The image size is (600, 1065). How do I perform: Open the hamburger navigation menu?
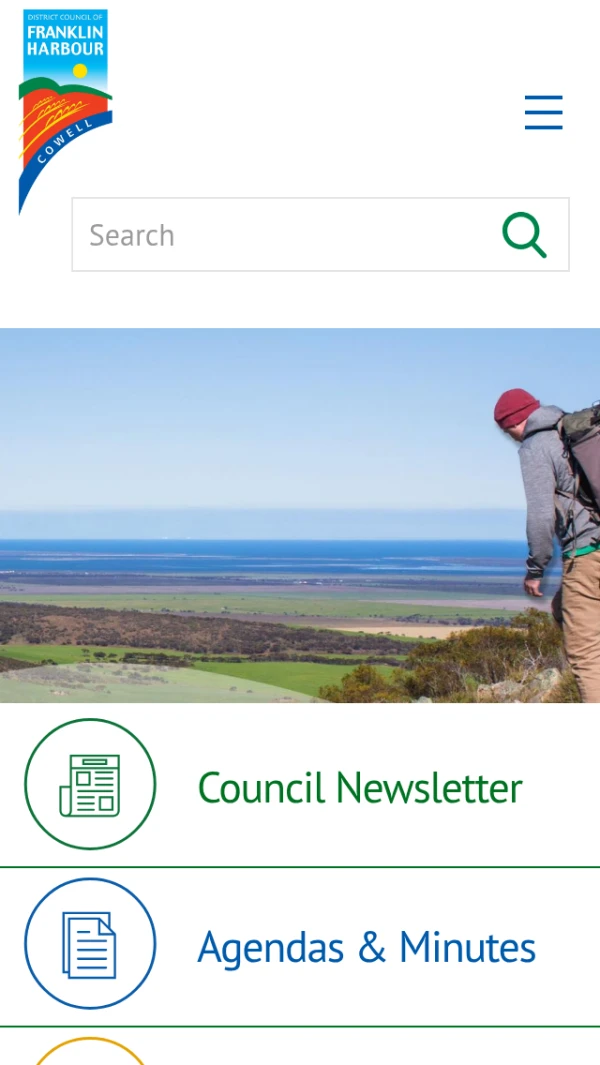point(543,112)
